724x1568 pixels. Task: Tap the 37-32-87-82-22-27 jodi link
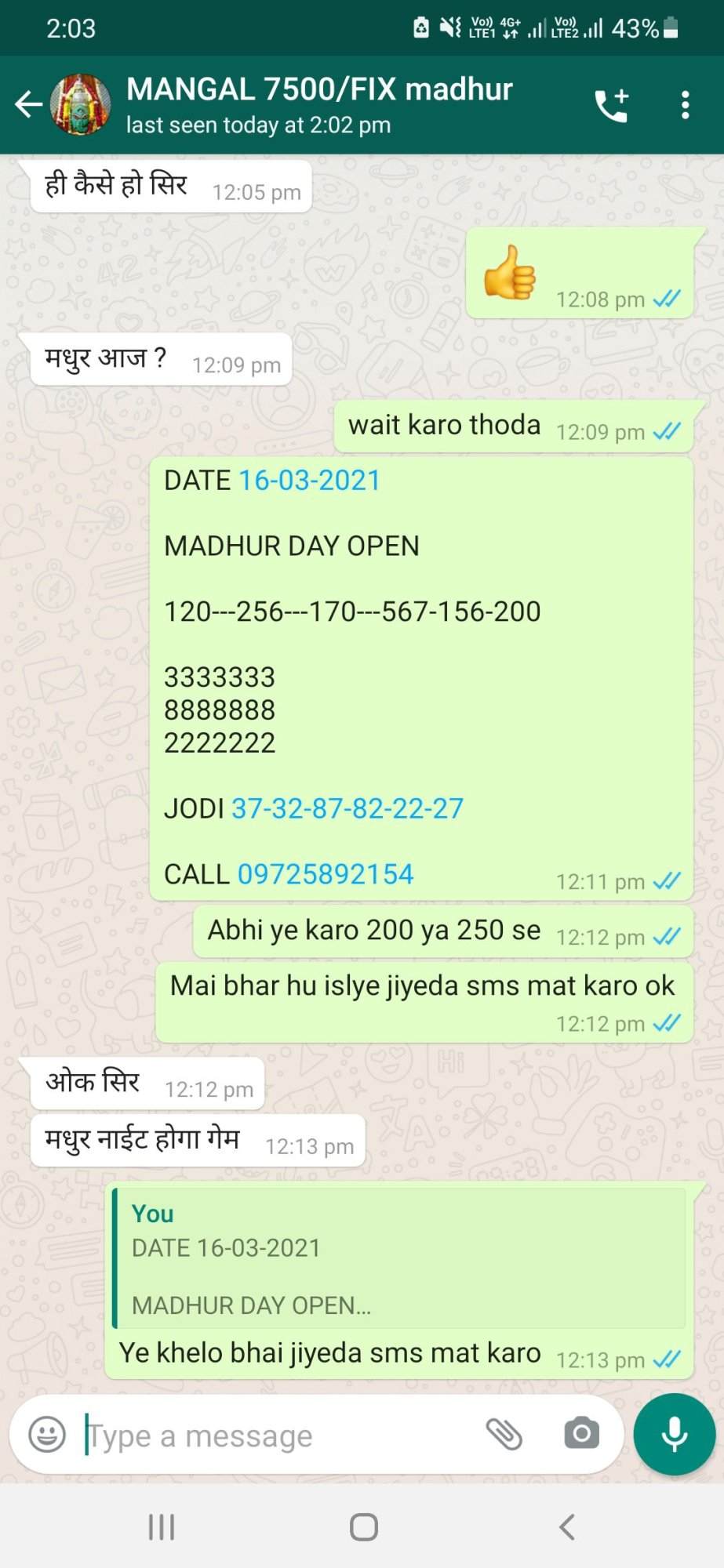coord(347,808)
